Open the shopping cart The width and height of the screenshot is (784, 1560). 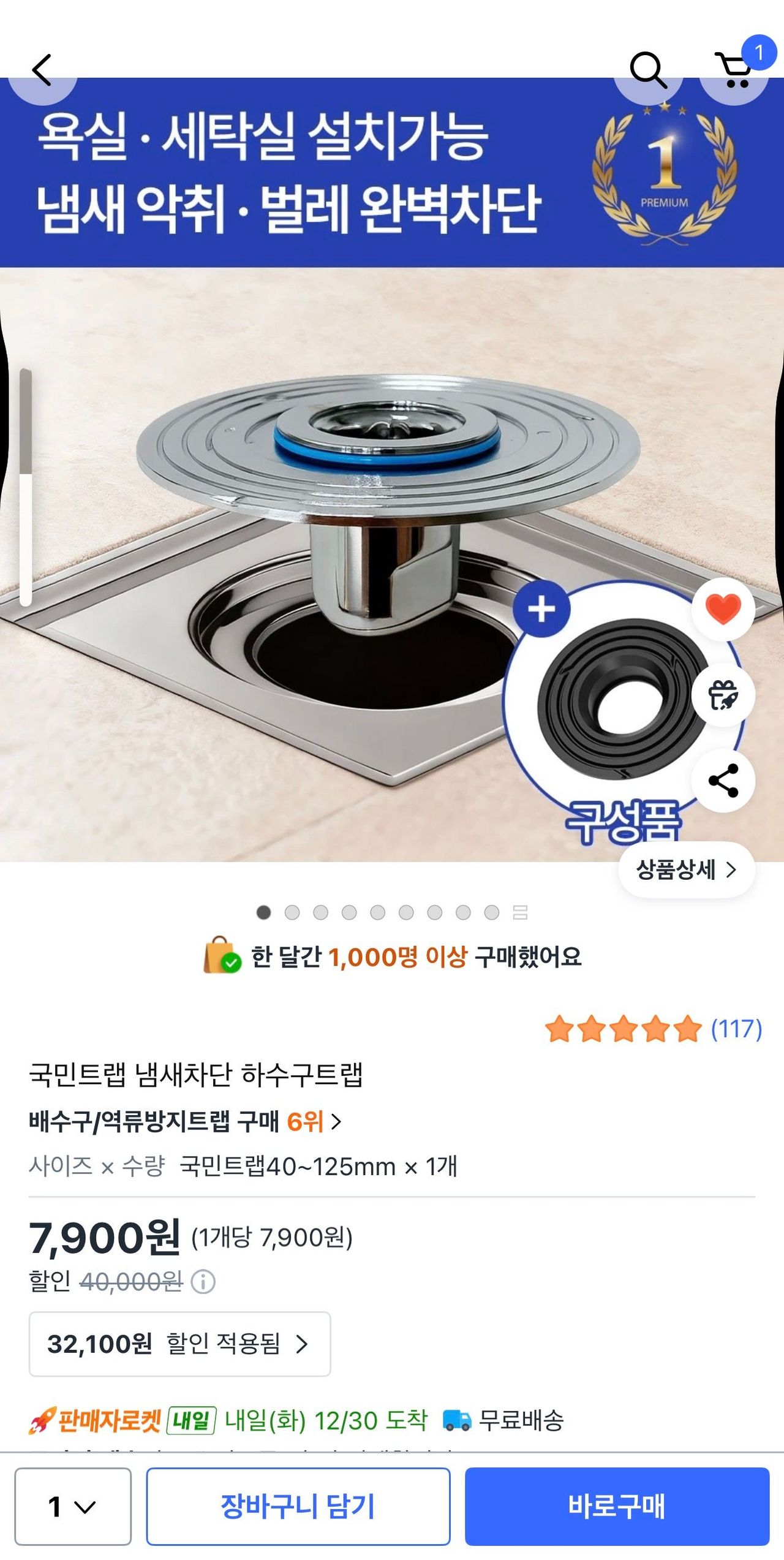[734, 70]
